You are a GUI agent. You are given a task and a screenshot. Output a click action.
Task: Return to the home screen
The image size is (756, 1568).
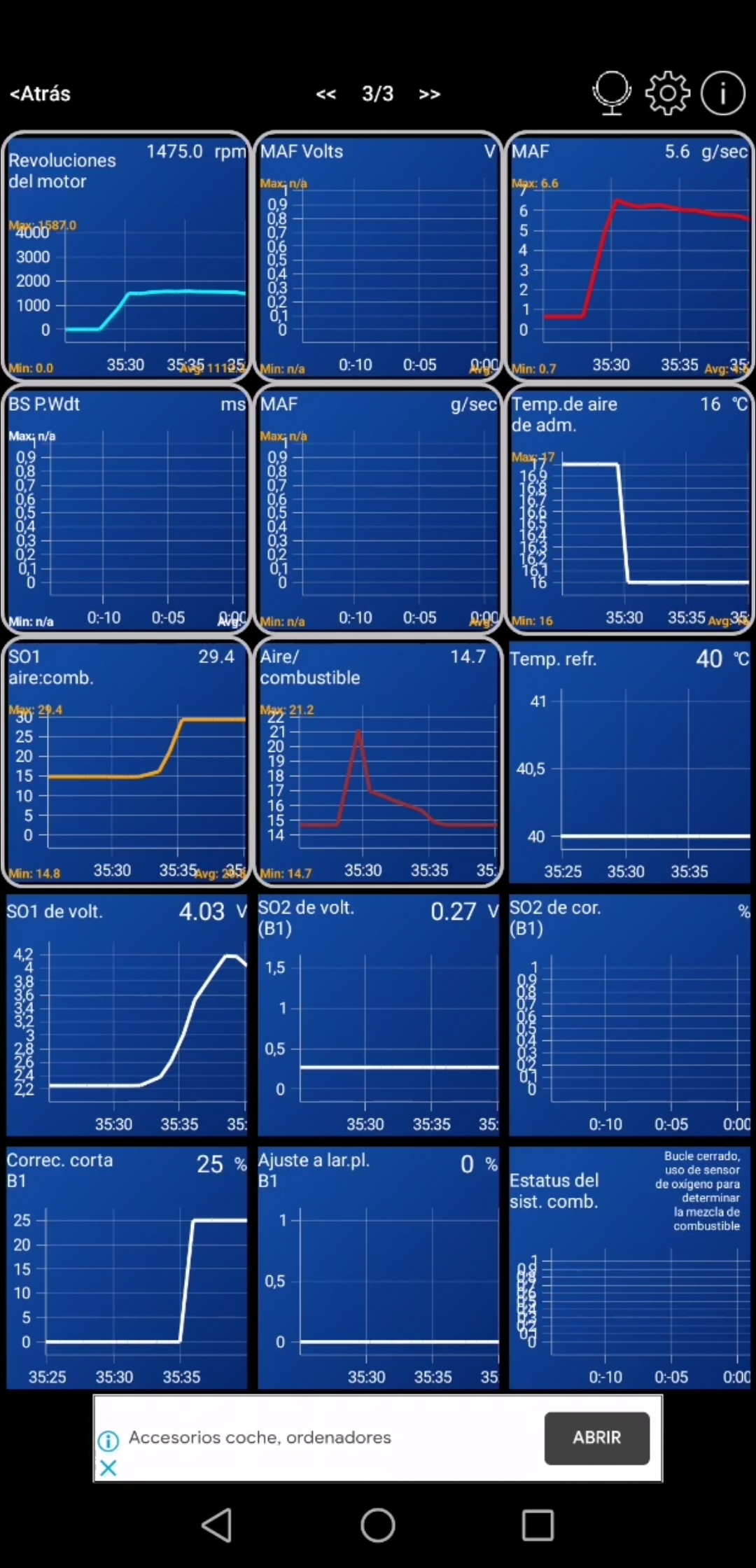tap(378, 1525)
